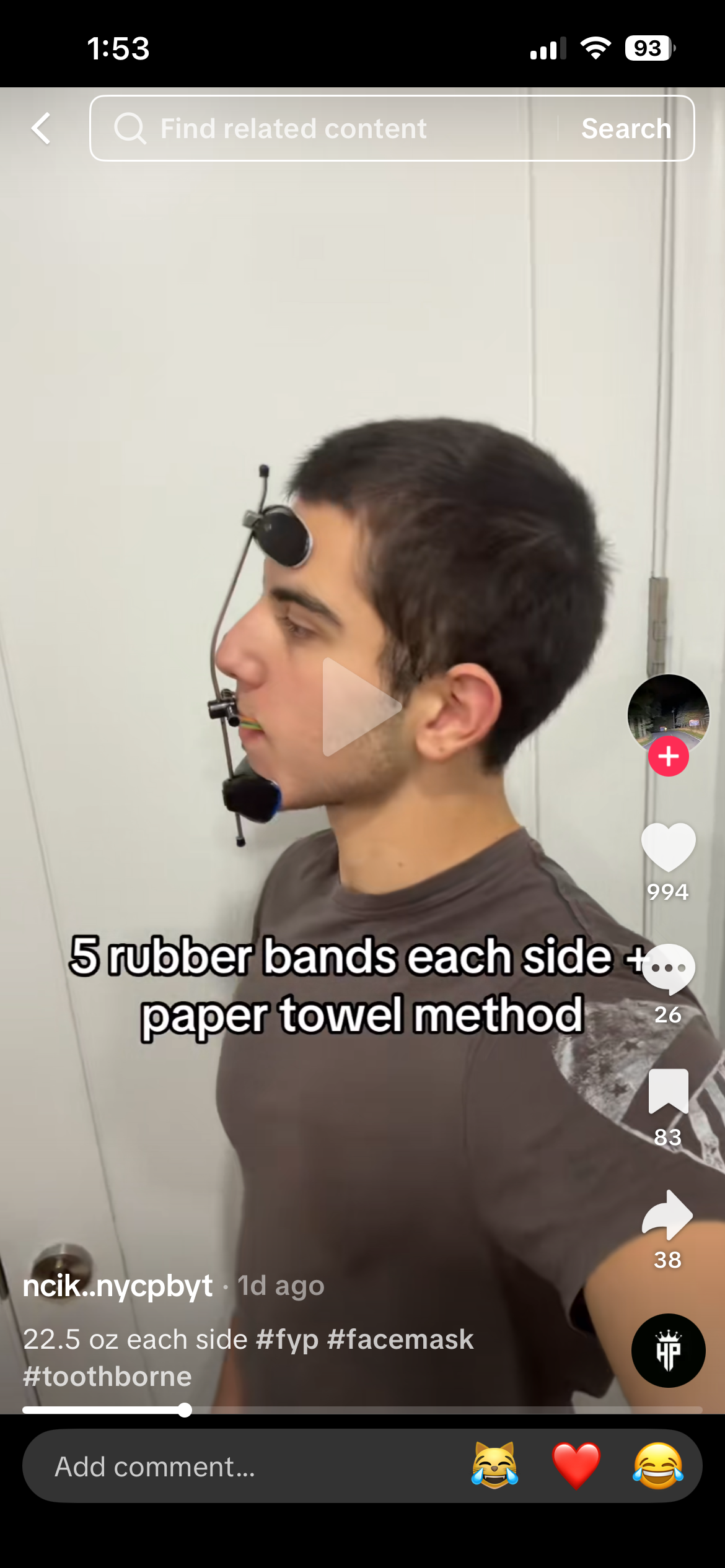Open the ncik..nycpbyt username

(118, 1286)
